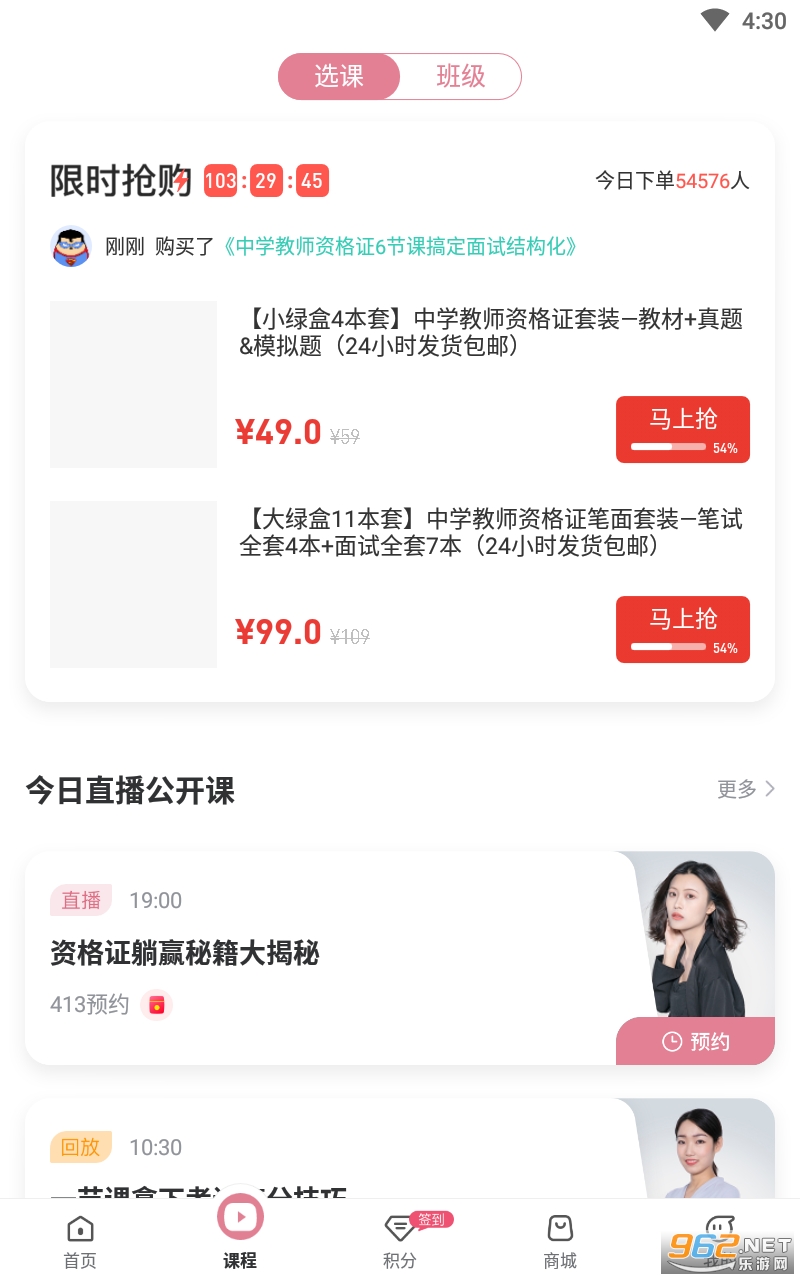Open the 大绿盒11本套 product listing
The width and height of the screenshot is (800, 1280).
coord(490,533)
